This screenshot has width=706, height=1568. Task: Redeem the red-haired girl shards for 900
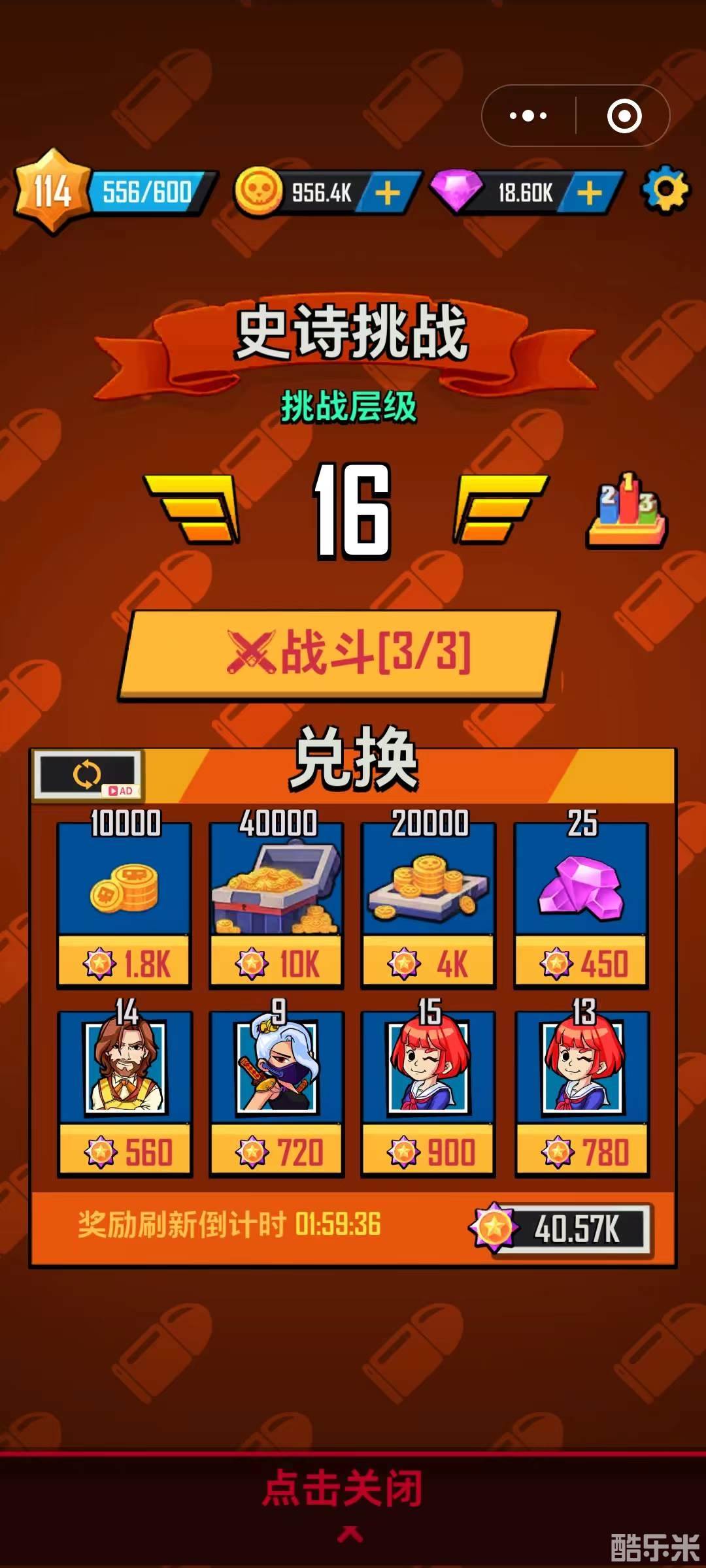[429, 1151]
